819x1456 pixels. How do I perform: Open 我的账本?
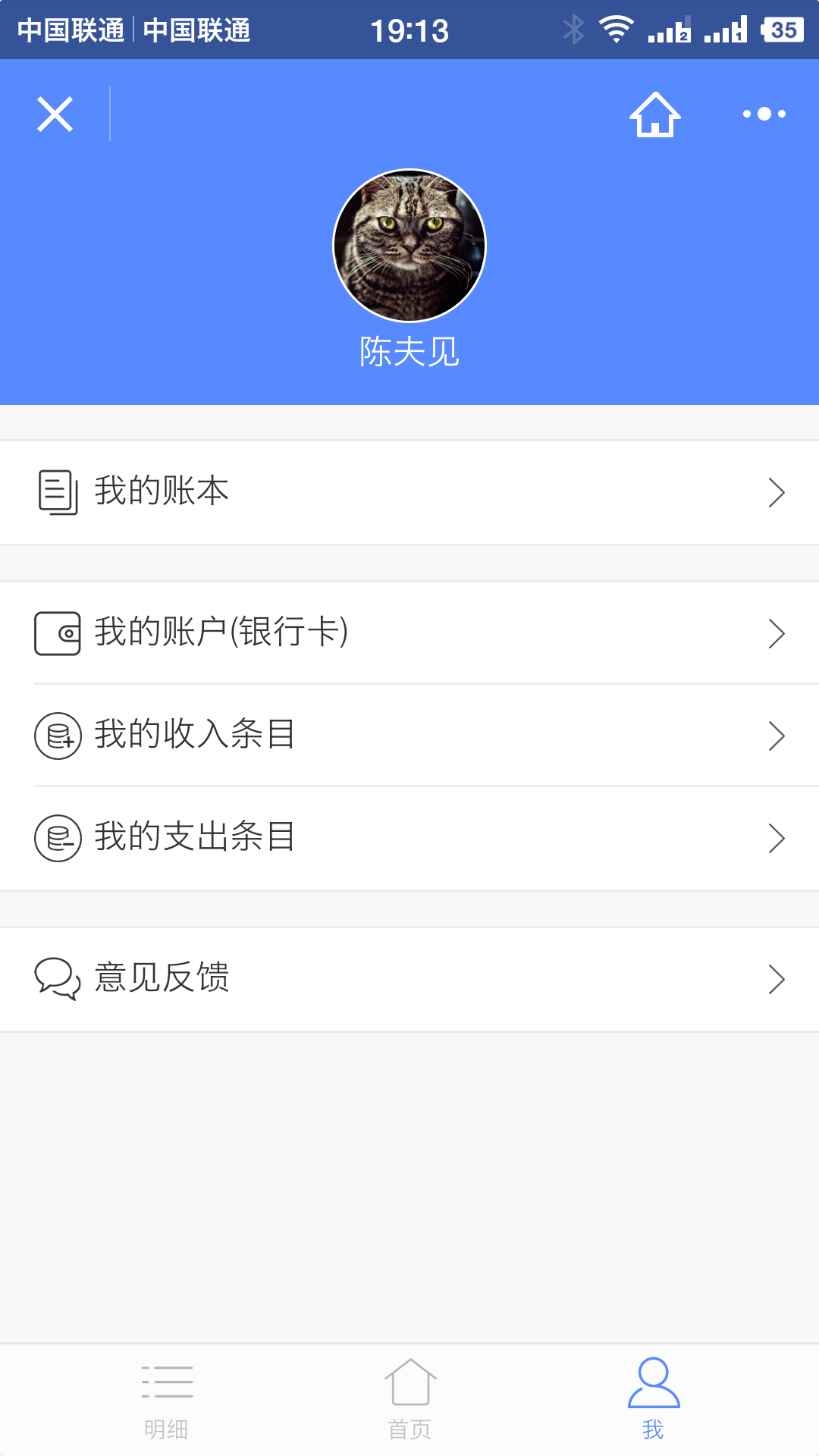tap(409, 492)
